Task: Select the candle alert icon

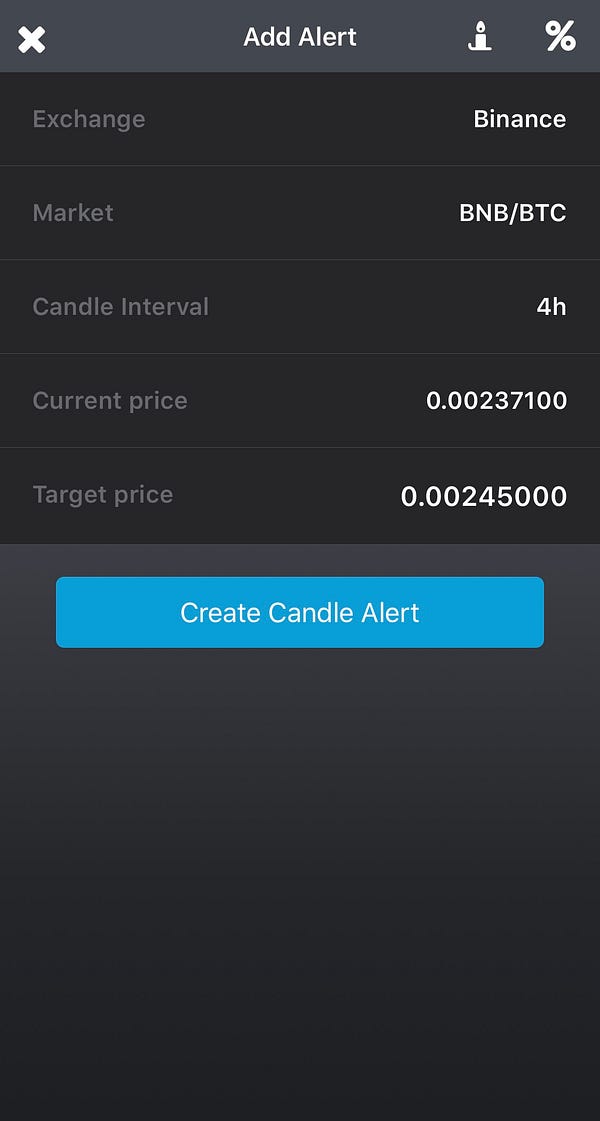Action: [x=480, y=36]
